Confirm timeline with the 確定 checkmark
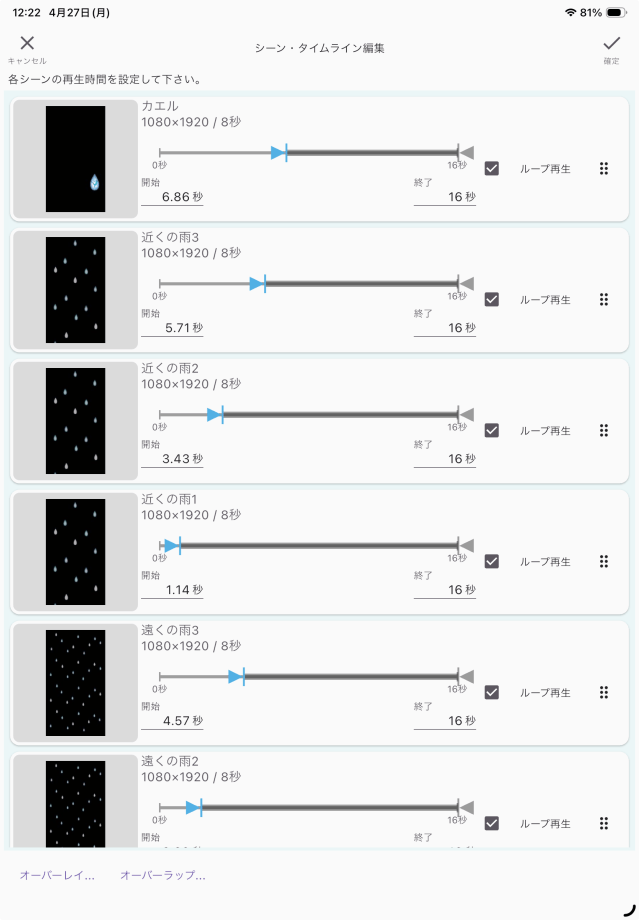Screen dimensions: 639x920 [611, 43]
